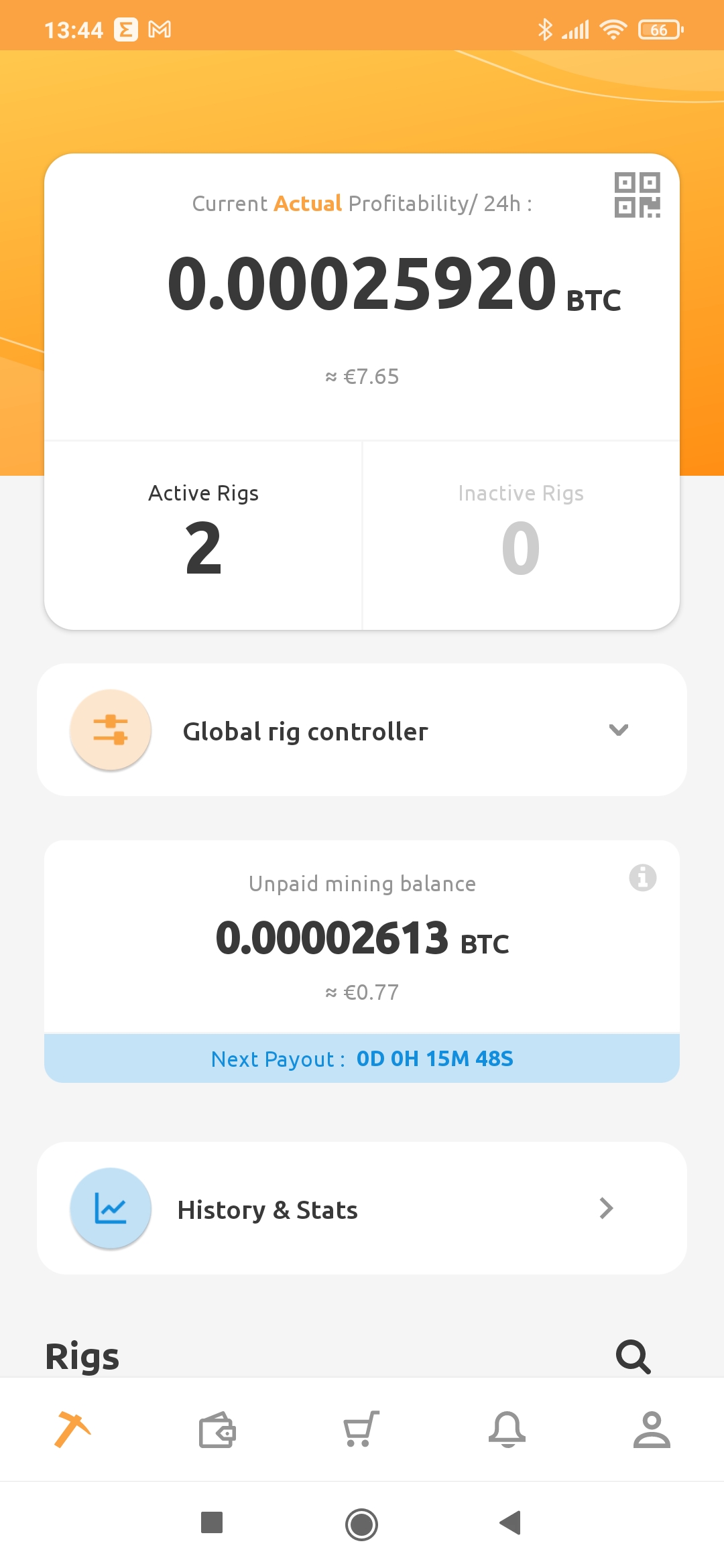The width and height of the screenshot is (724, 1568).
Task: Open the profile account icon
Action: click(651, 1432)
